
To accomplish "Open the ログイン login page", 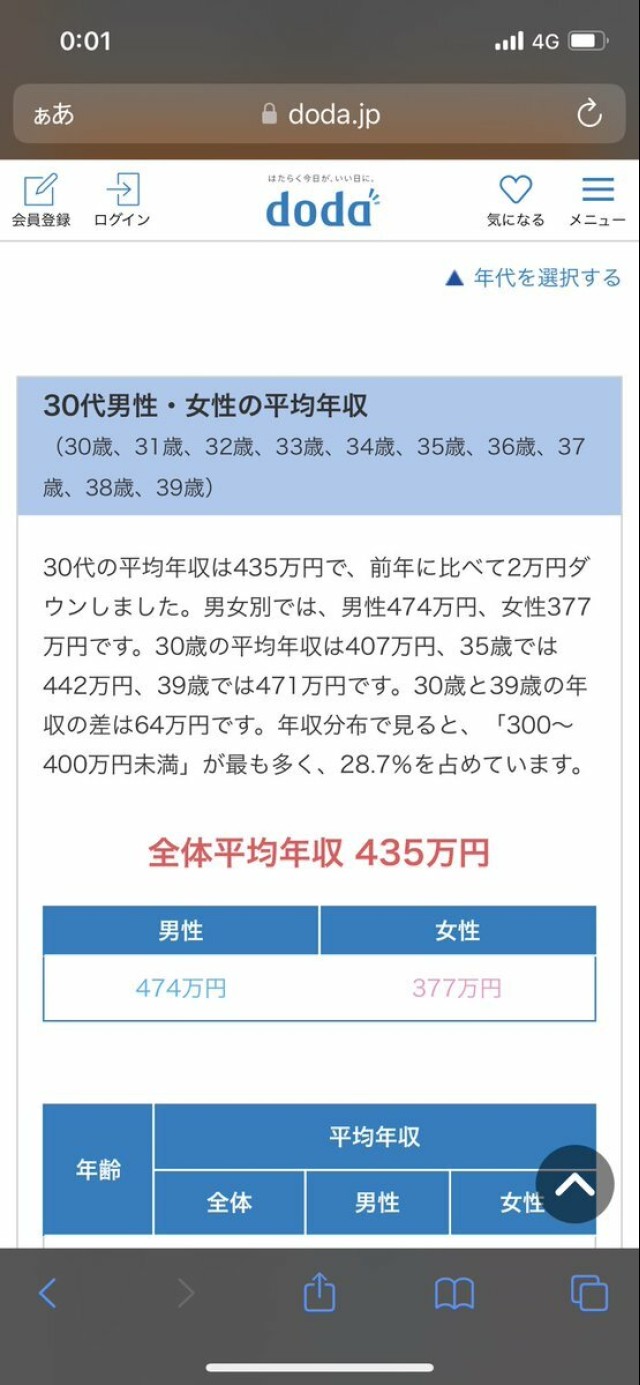I will (122, 200).
